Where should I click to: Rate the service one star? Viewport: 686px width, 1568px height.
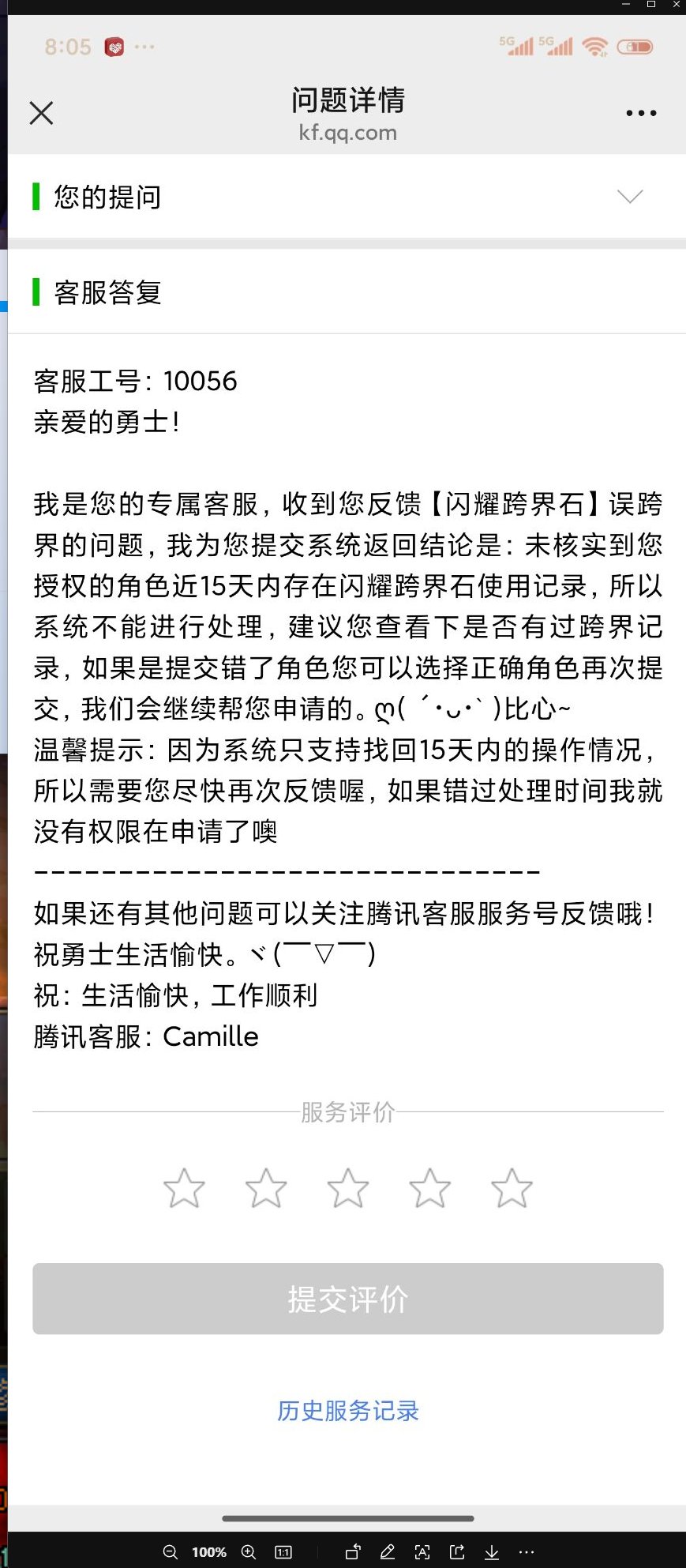pos(184,1188)
